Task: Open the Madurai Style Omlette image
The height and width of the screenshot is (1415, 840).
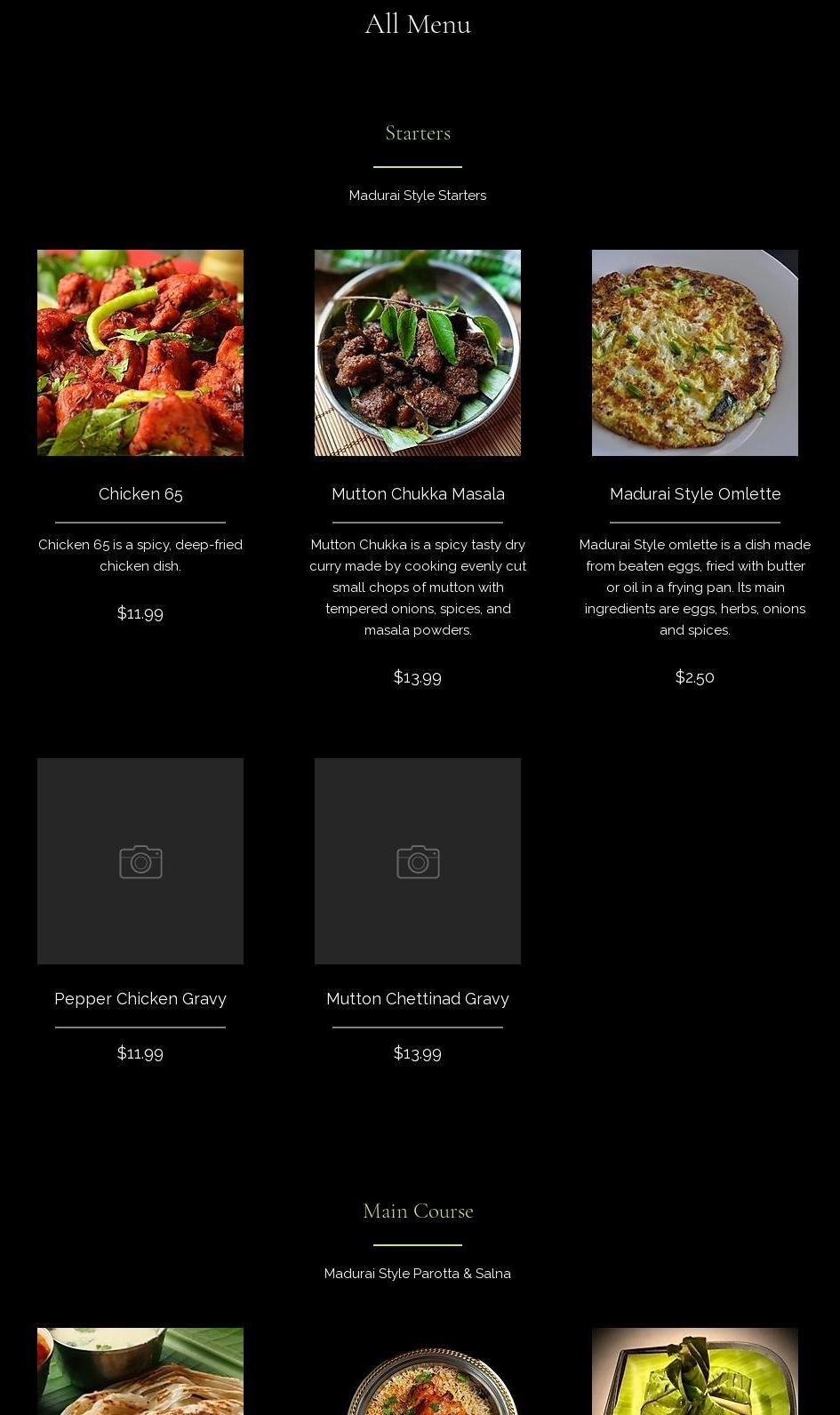Action: pyautogui.click(x=695, y=353)
